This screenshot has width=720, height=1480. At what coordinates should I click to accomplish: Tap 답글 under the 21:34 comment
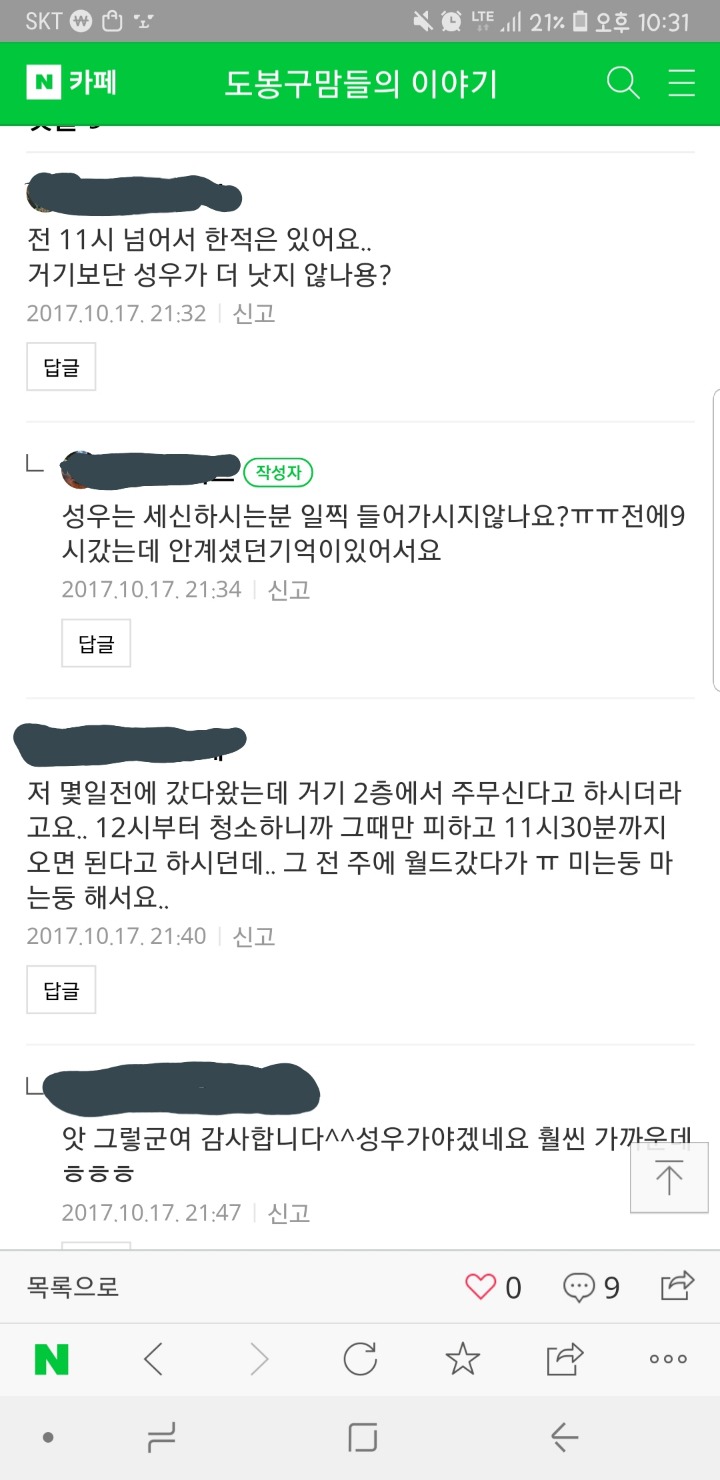[x=96, y=643]
